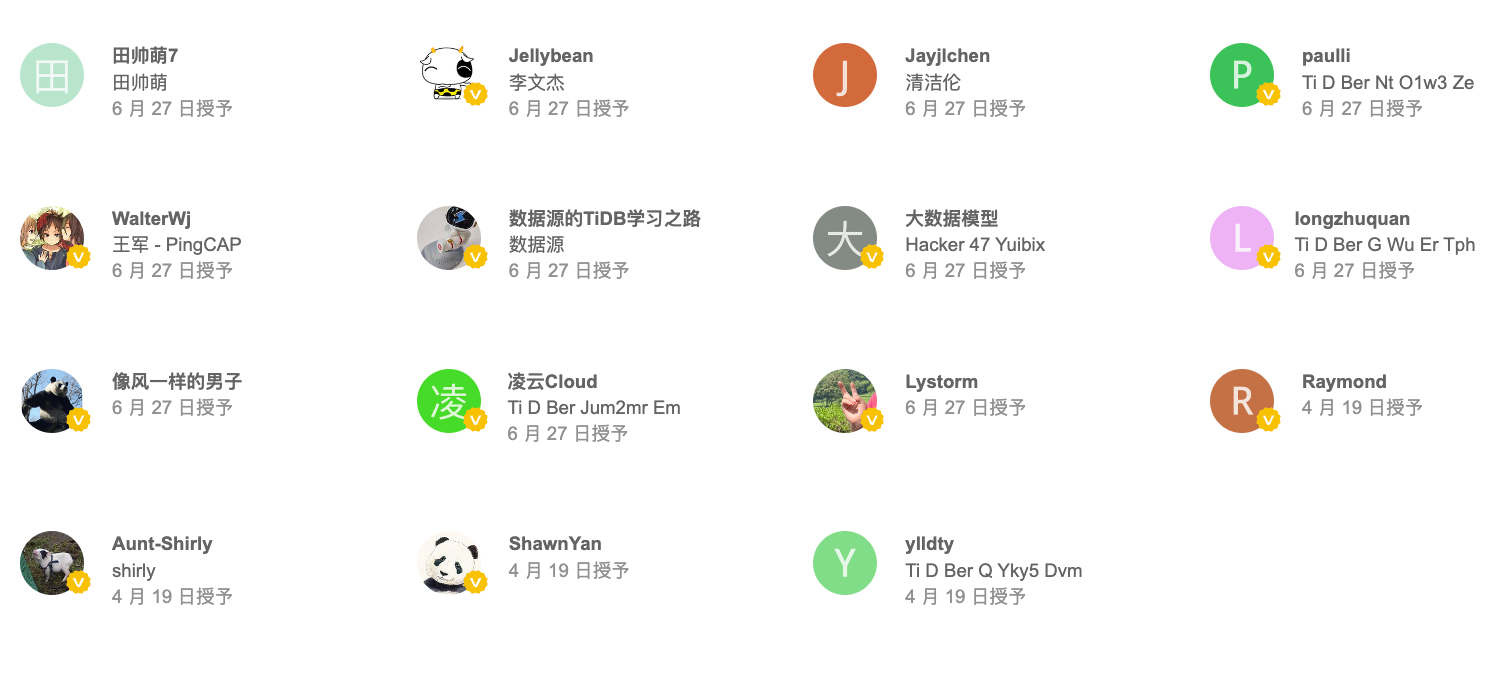View longzhuquan's profile

[1352, 219]
